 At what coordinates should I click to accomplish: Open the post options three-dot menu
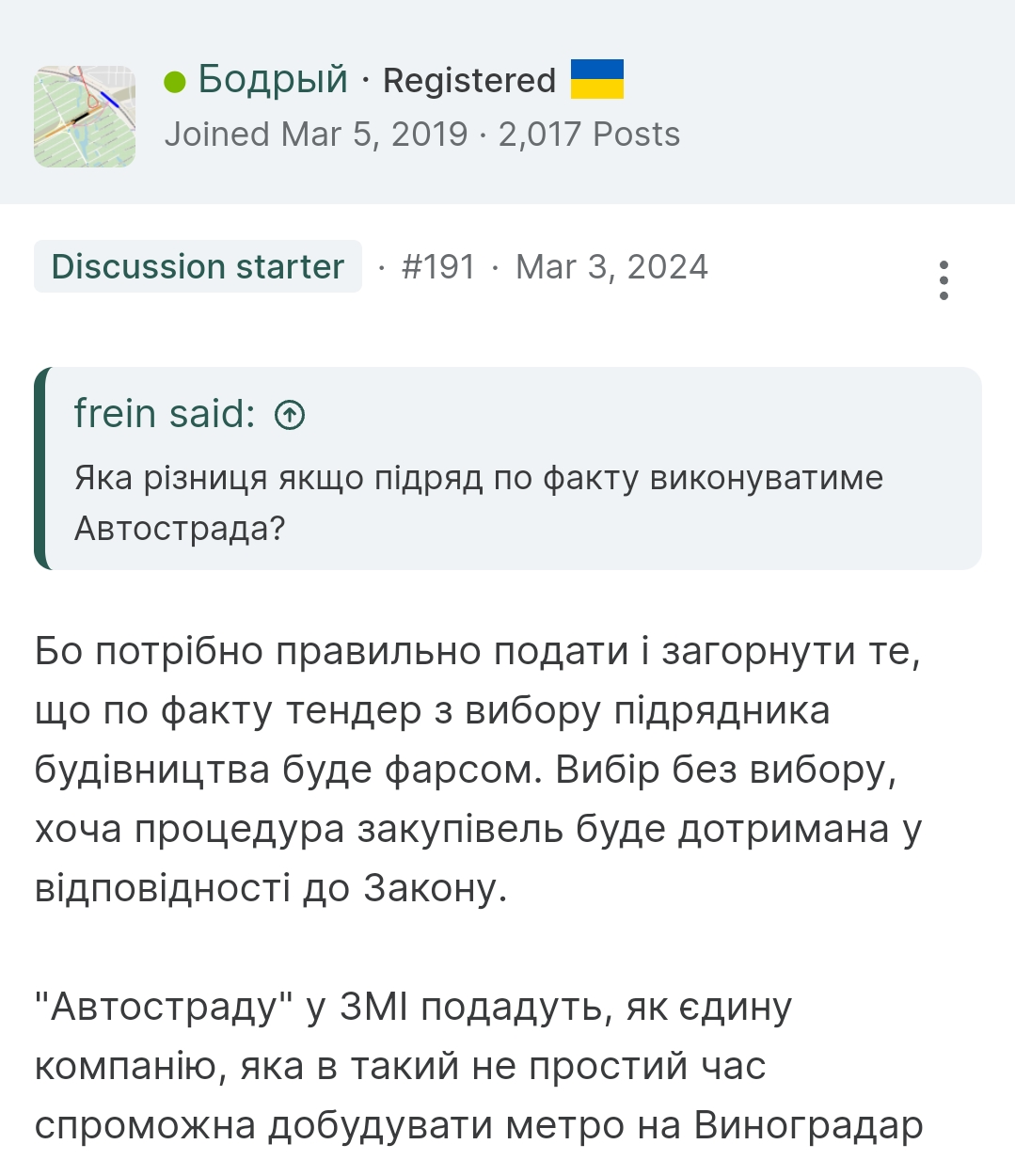944,280
